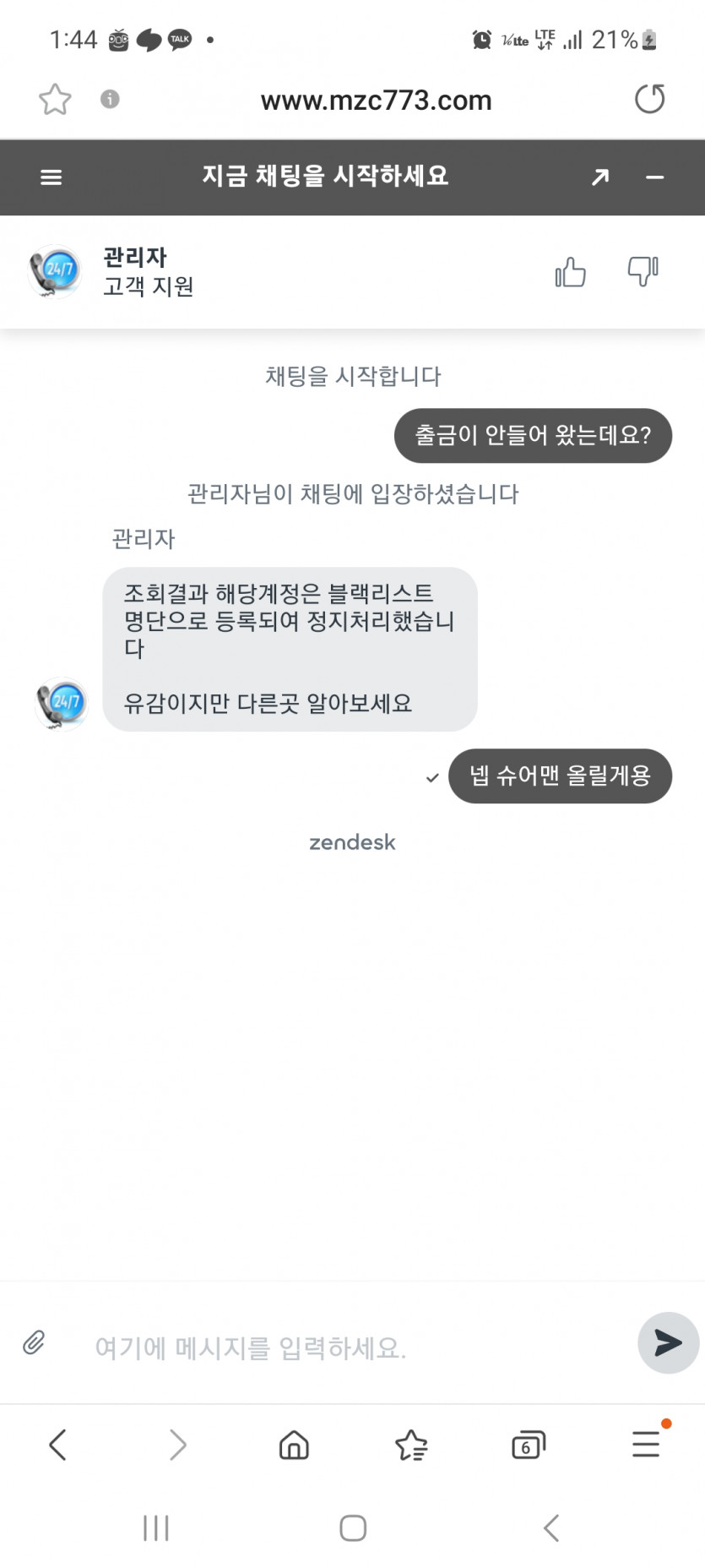Pop out the chat window

point(600,177)
